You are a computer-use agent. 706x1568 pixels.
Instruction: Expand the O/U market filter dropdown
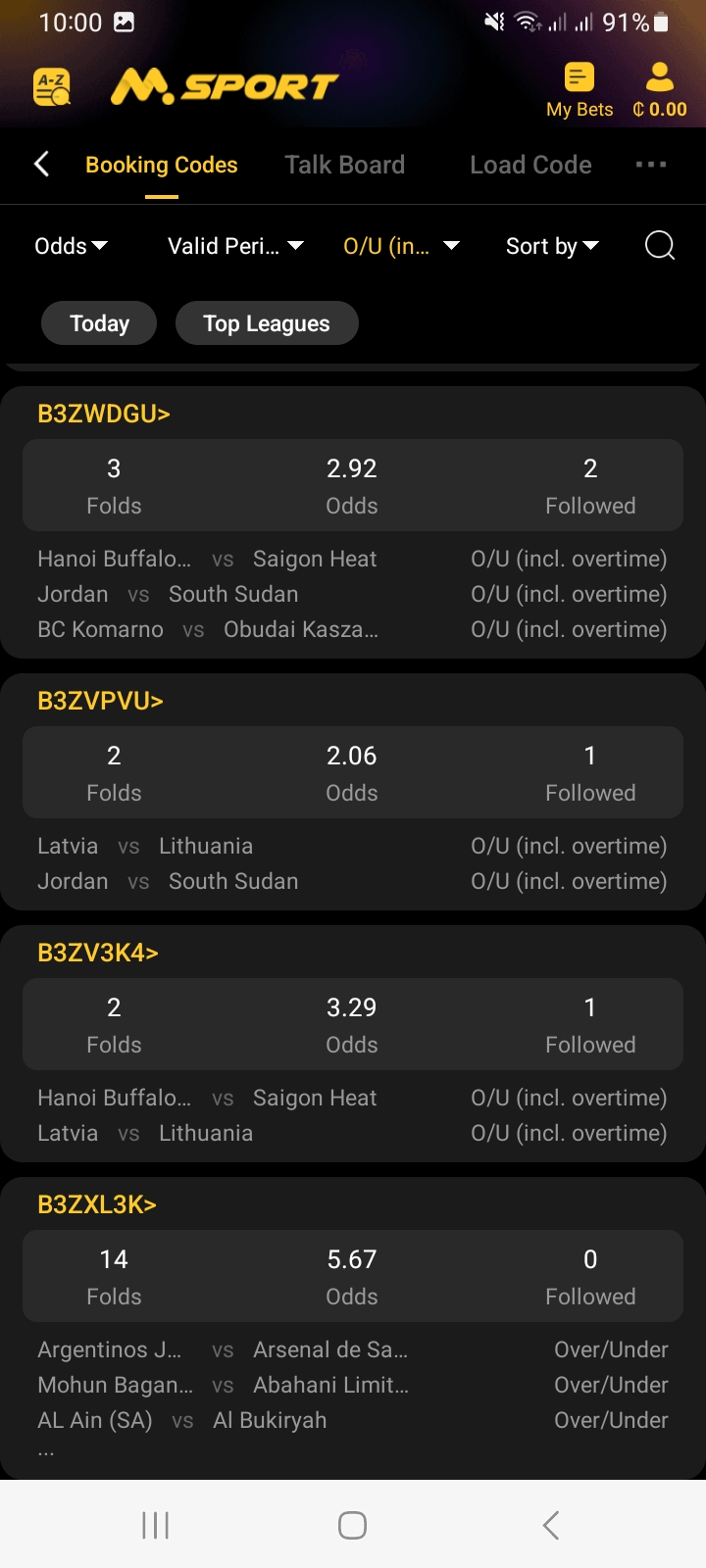[x=400, y=246]
